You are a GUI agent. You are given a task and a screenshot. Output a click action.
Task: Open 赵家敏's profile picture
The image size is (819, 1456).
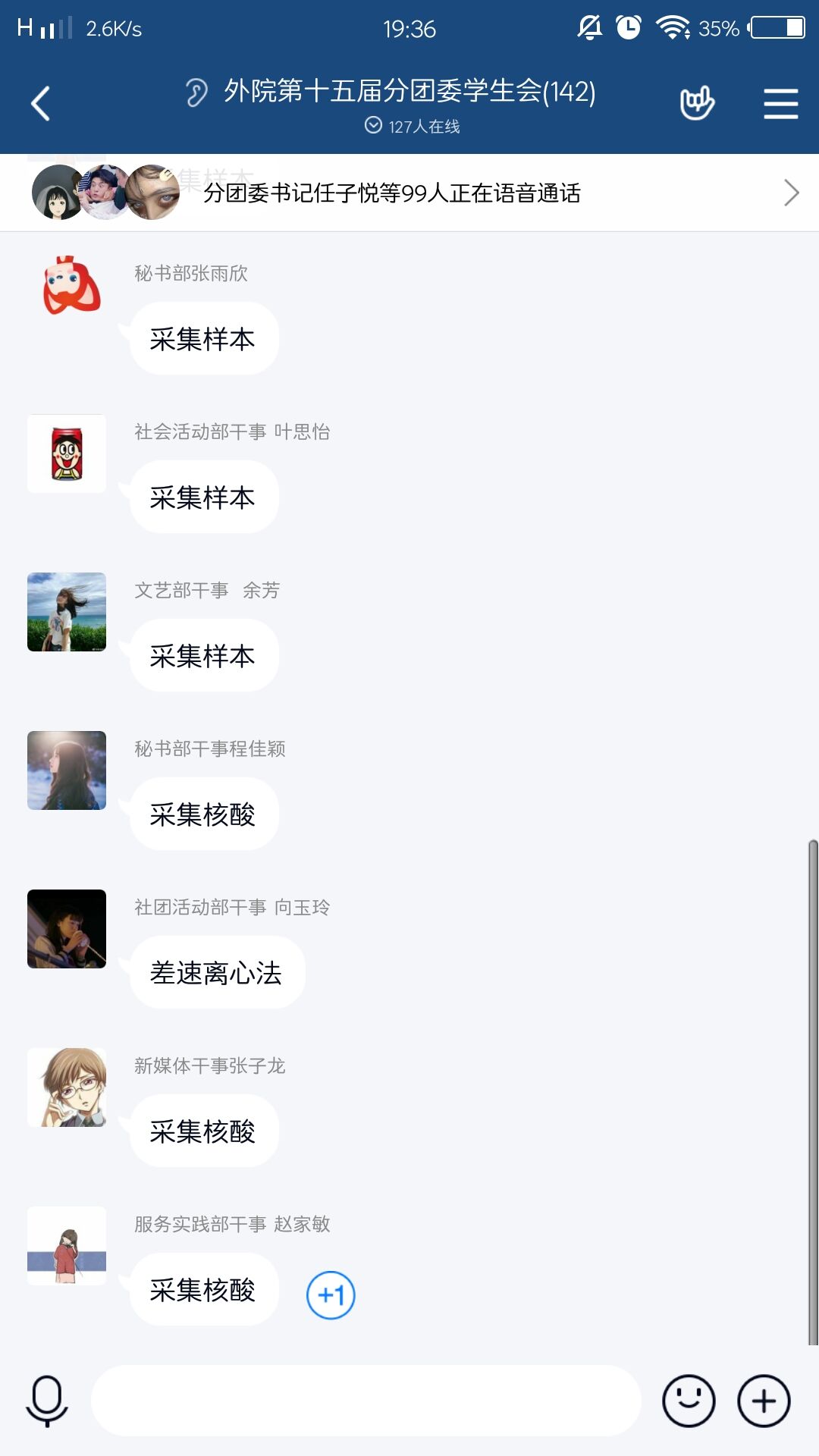[67, 1246]
